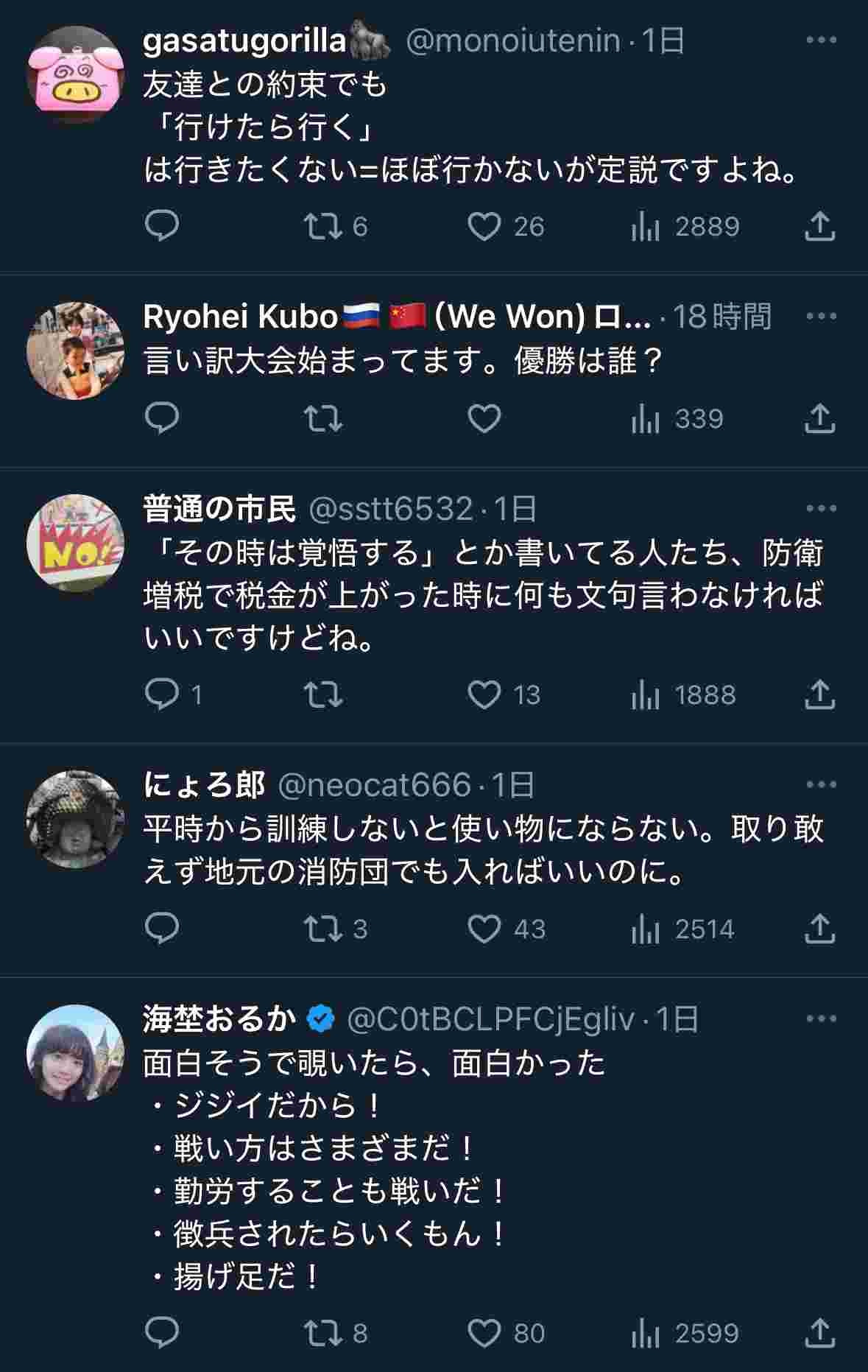Repost the tweet by @neocat666
The width and height of the screenshot is (868, 1372).
[324, 929]
